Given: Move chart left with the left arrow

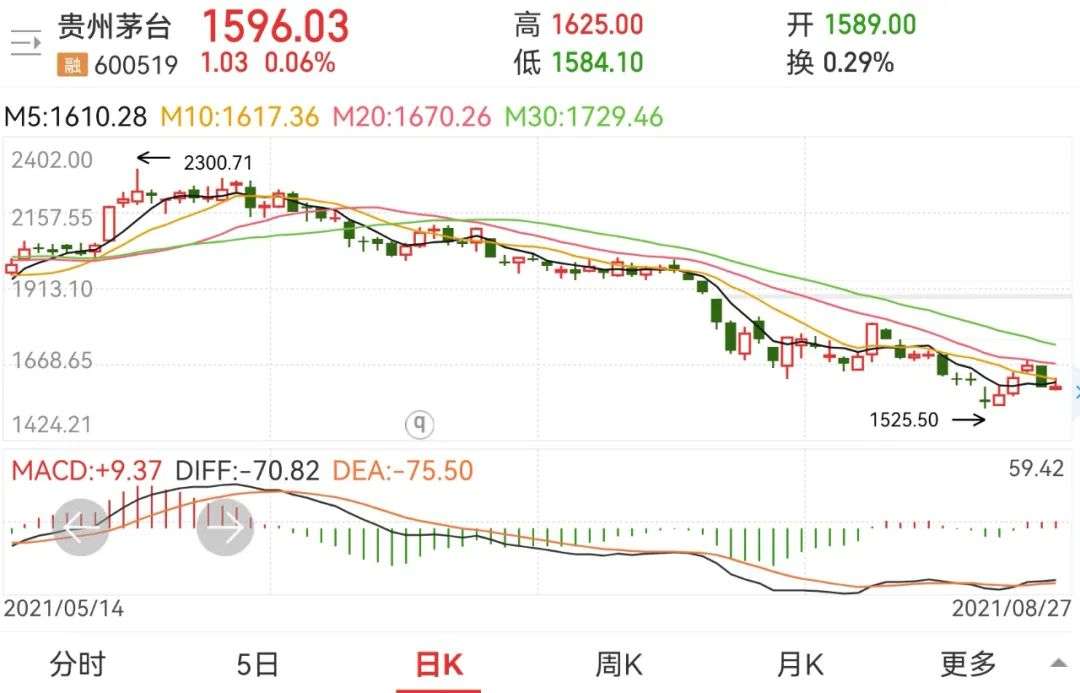Looking at the screenshot, I should pos(80,526).
